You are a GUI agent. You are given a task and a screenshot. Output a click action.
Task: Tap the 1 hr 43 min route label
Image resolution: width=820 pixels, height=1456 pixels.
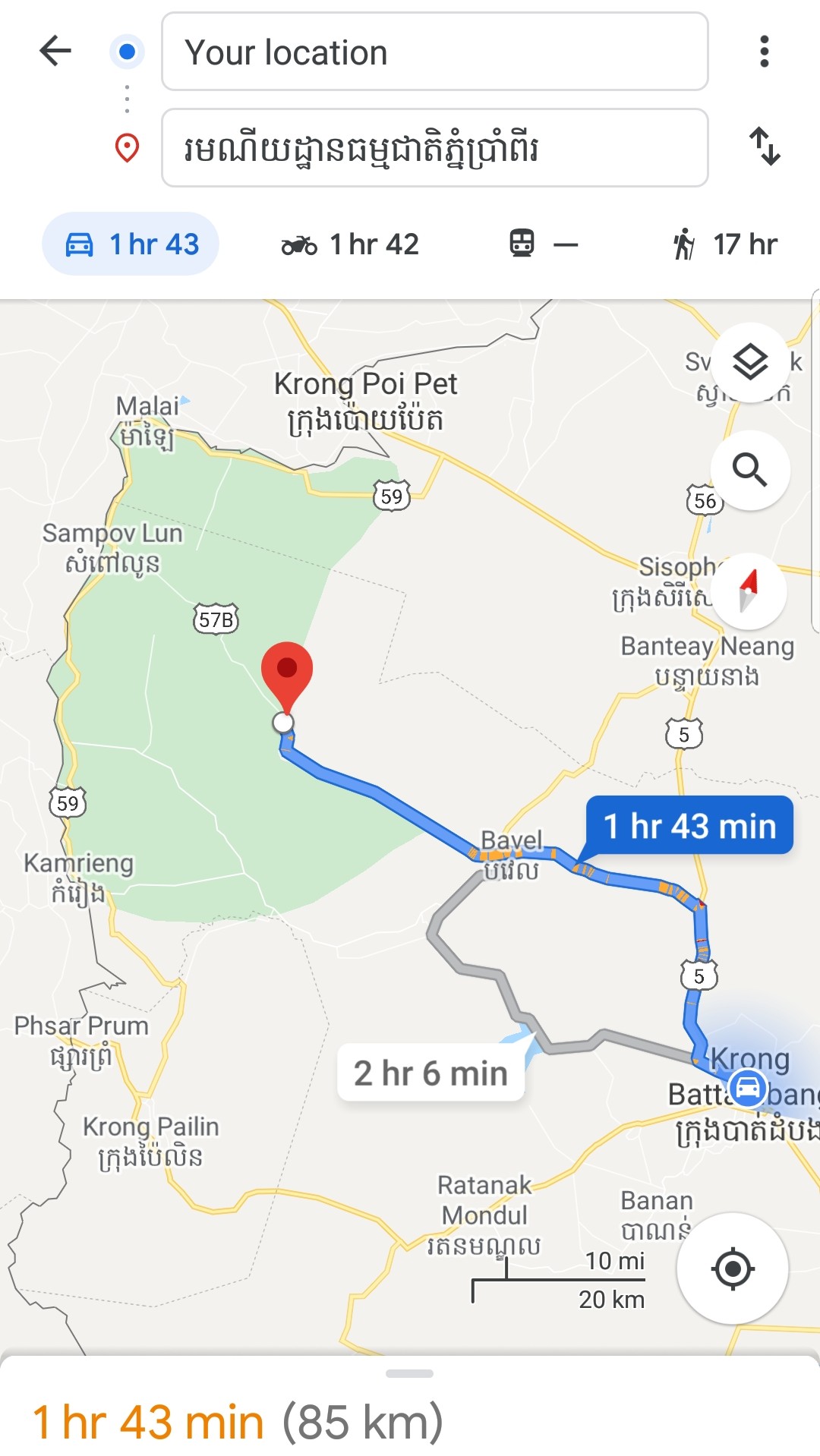[689, 825]
